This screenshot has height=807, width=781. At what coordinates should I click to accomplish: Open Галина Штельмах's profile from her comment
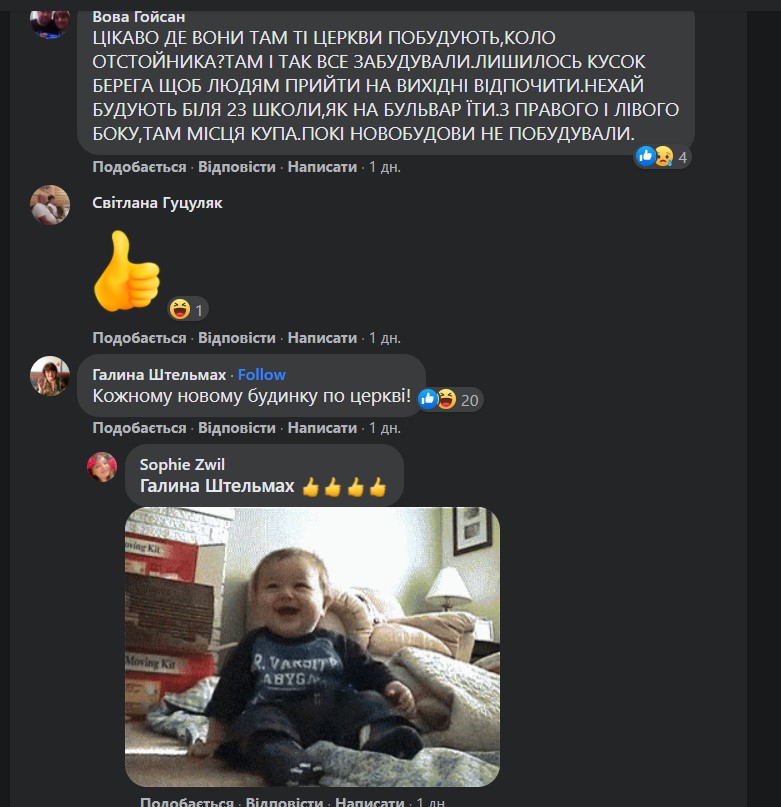(x=159, y=374)
